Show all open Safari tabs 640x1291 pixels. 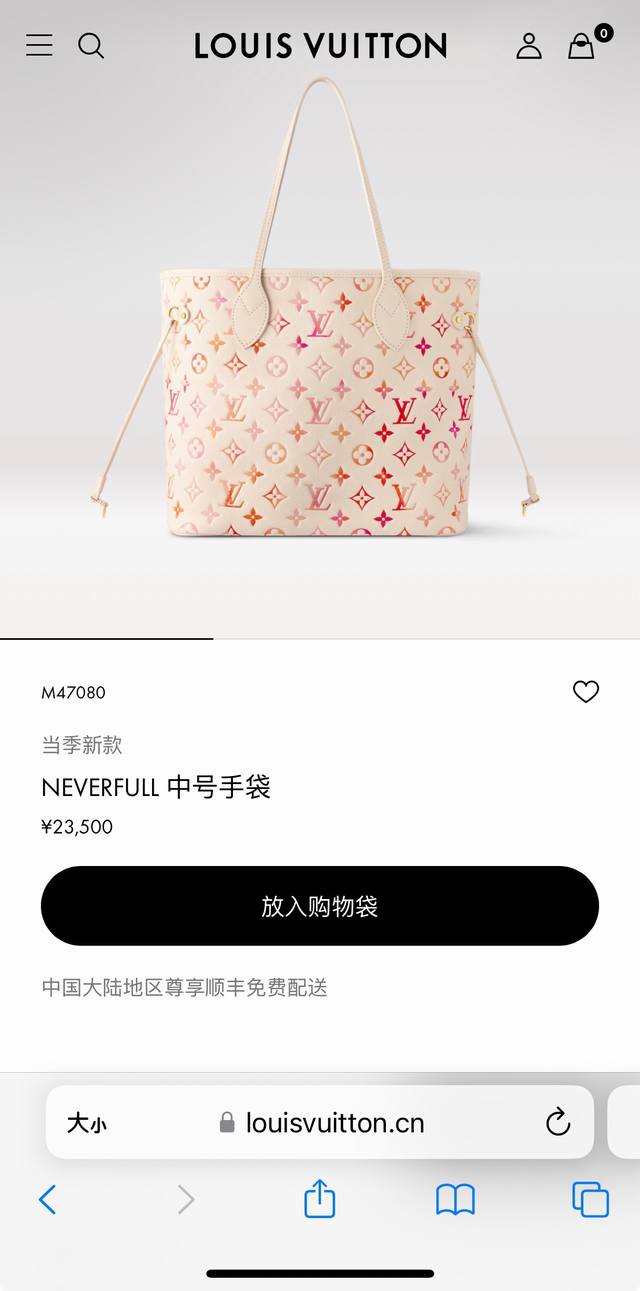[590, 1199]
